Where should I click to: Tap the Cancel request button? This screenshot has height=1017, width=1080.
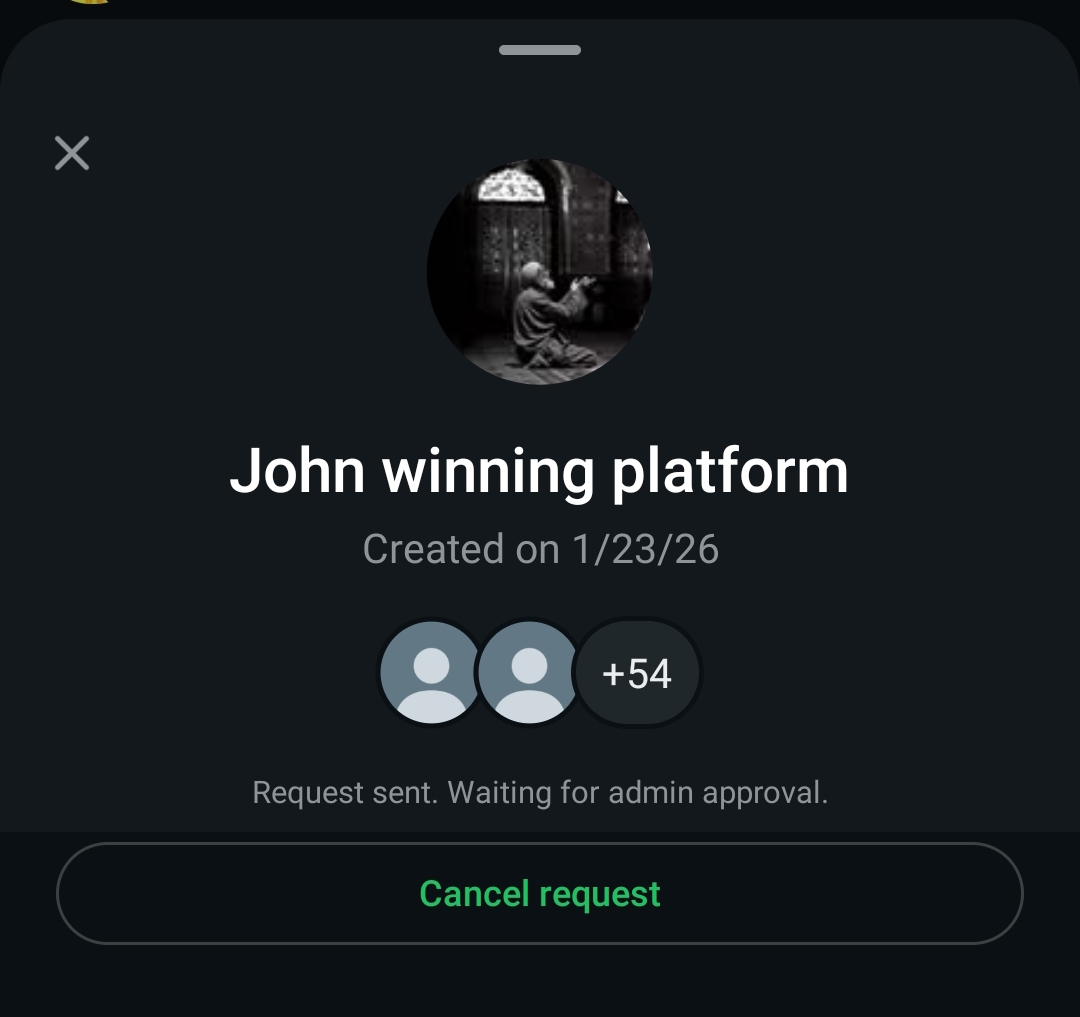pyautogui.click(x=540, y=893)
